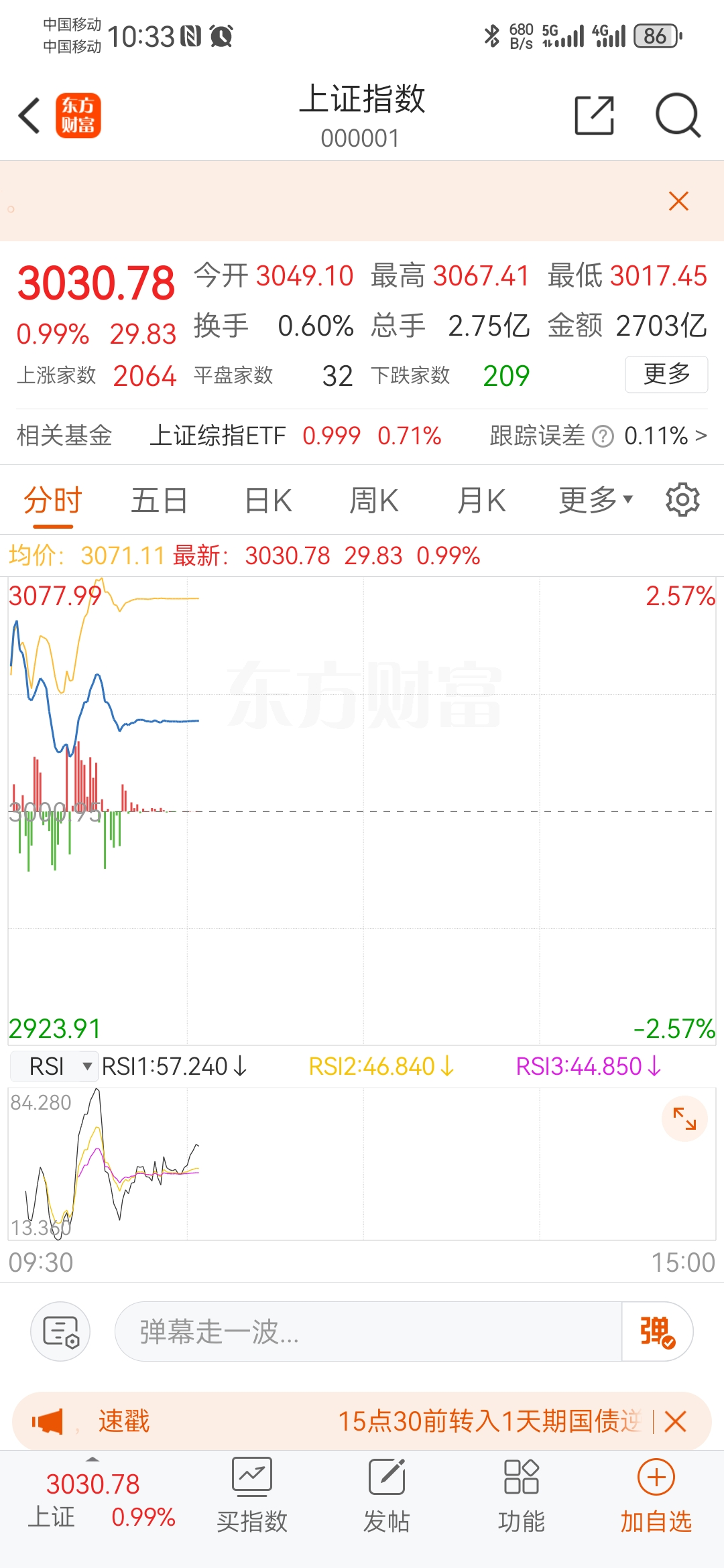Open the search magnifier icon
724x1568 pixels.
point(677,115)
